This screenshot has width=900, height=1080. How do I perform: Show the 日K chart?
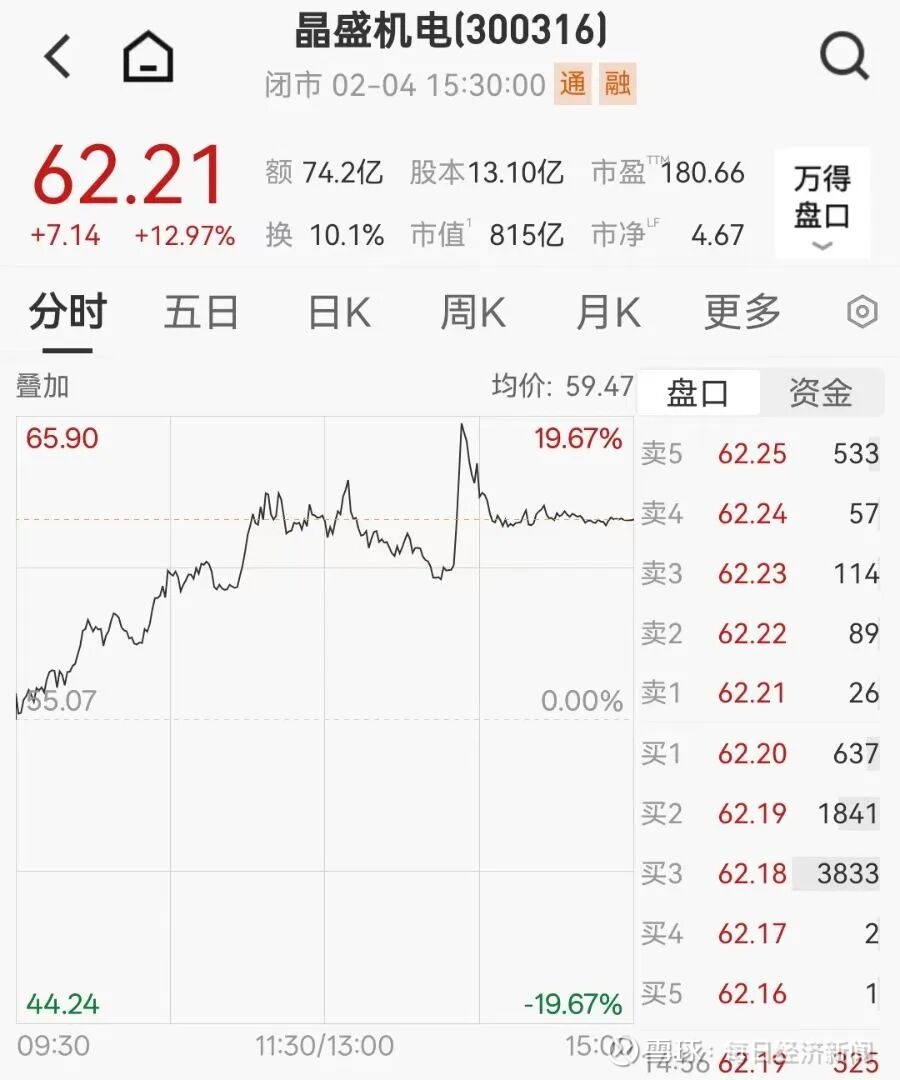pyautogui.click(x=339, y=313)
